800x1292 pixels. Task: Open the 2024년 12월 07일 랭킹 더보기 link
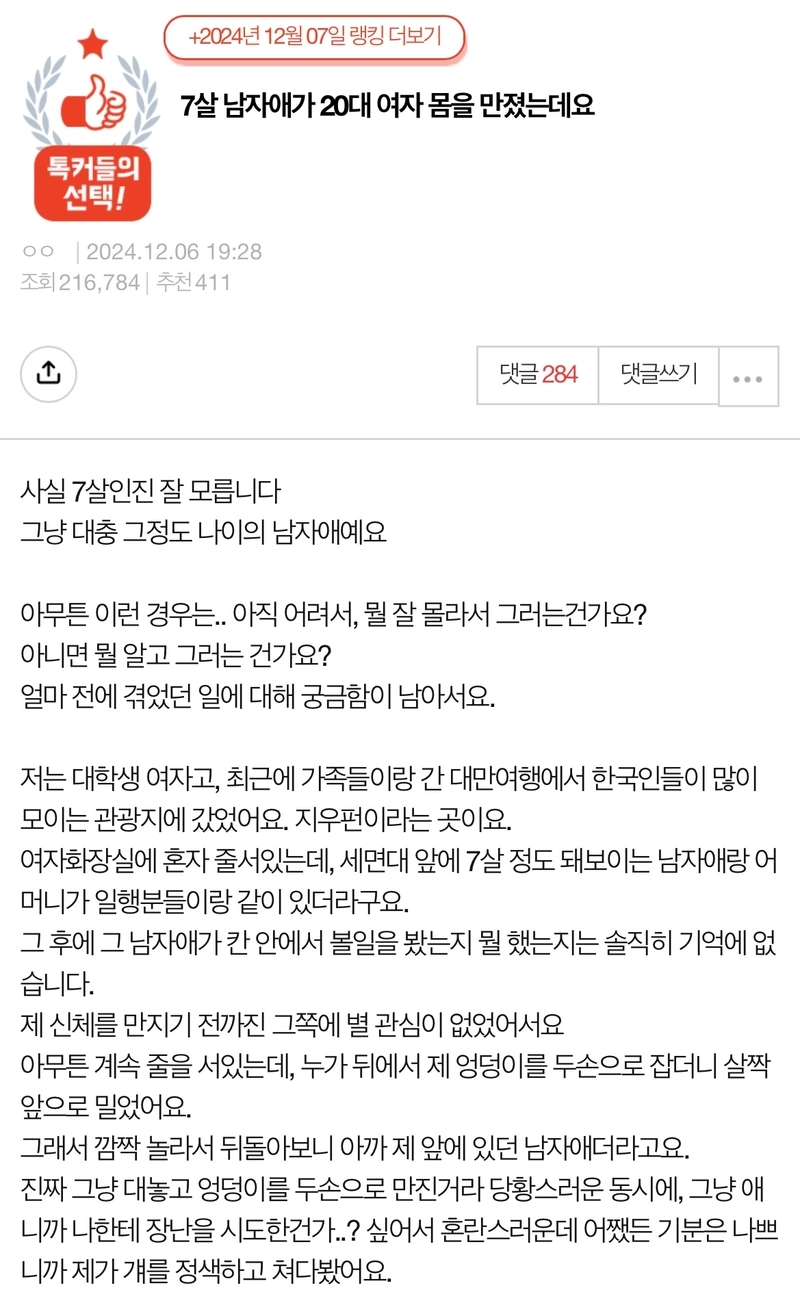(x=314, y=37)
